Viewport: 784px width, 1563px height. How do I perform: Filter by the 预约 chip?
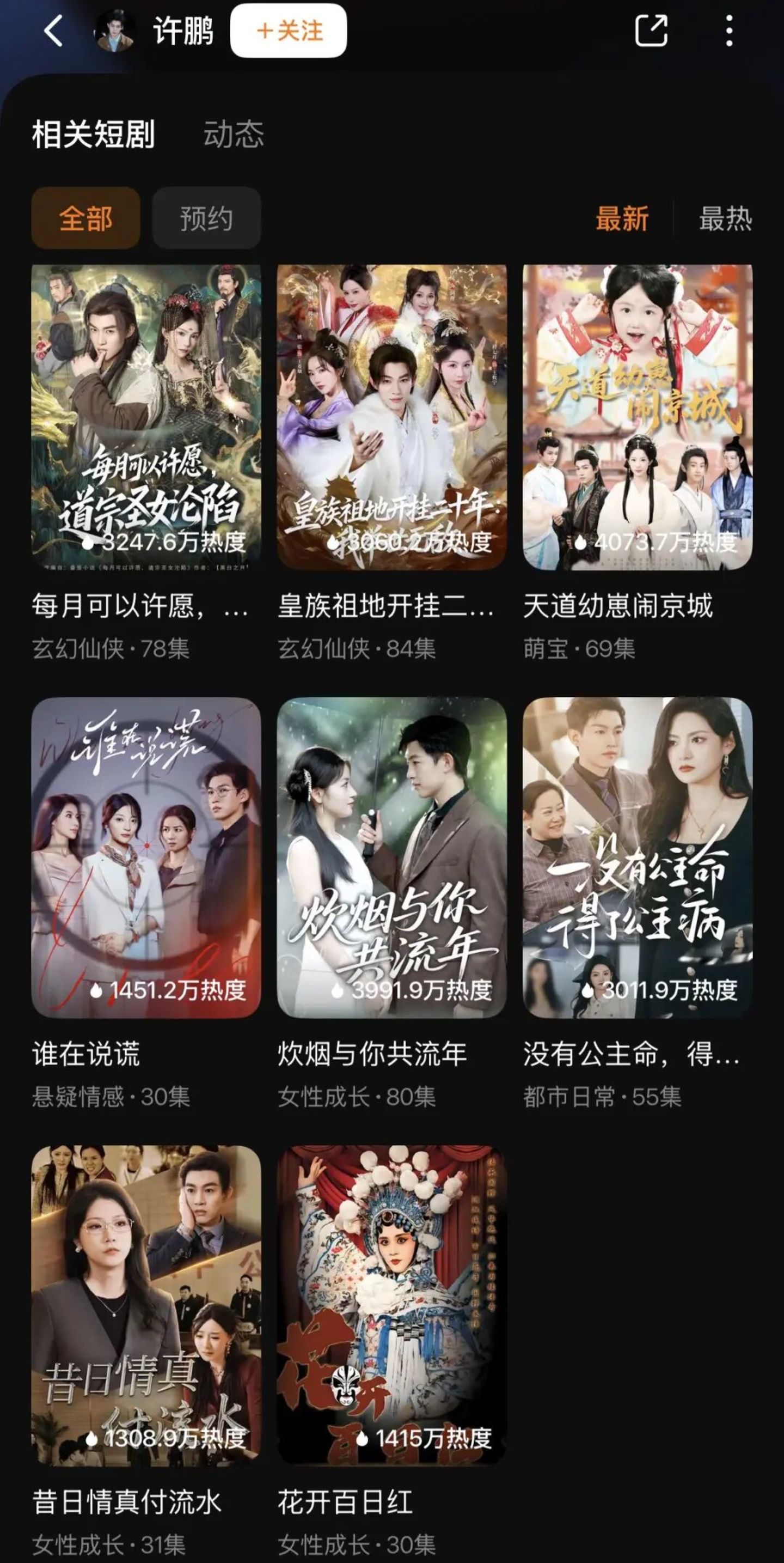click(x=207, y=218)
